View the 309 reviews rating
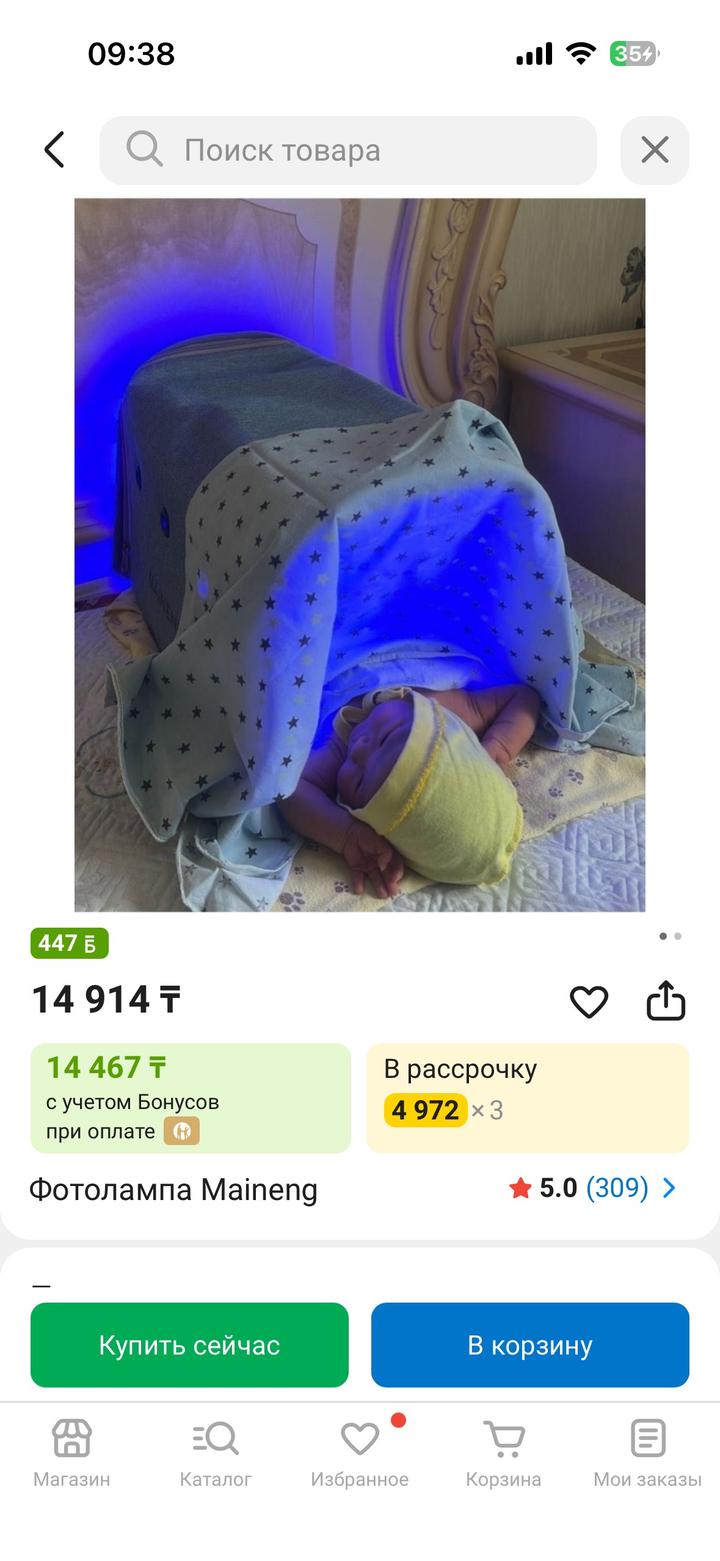Image resolution: width=720 pixels, height=1561 pixels. point(593,1188)
